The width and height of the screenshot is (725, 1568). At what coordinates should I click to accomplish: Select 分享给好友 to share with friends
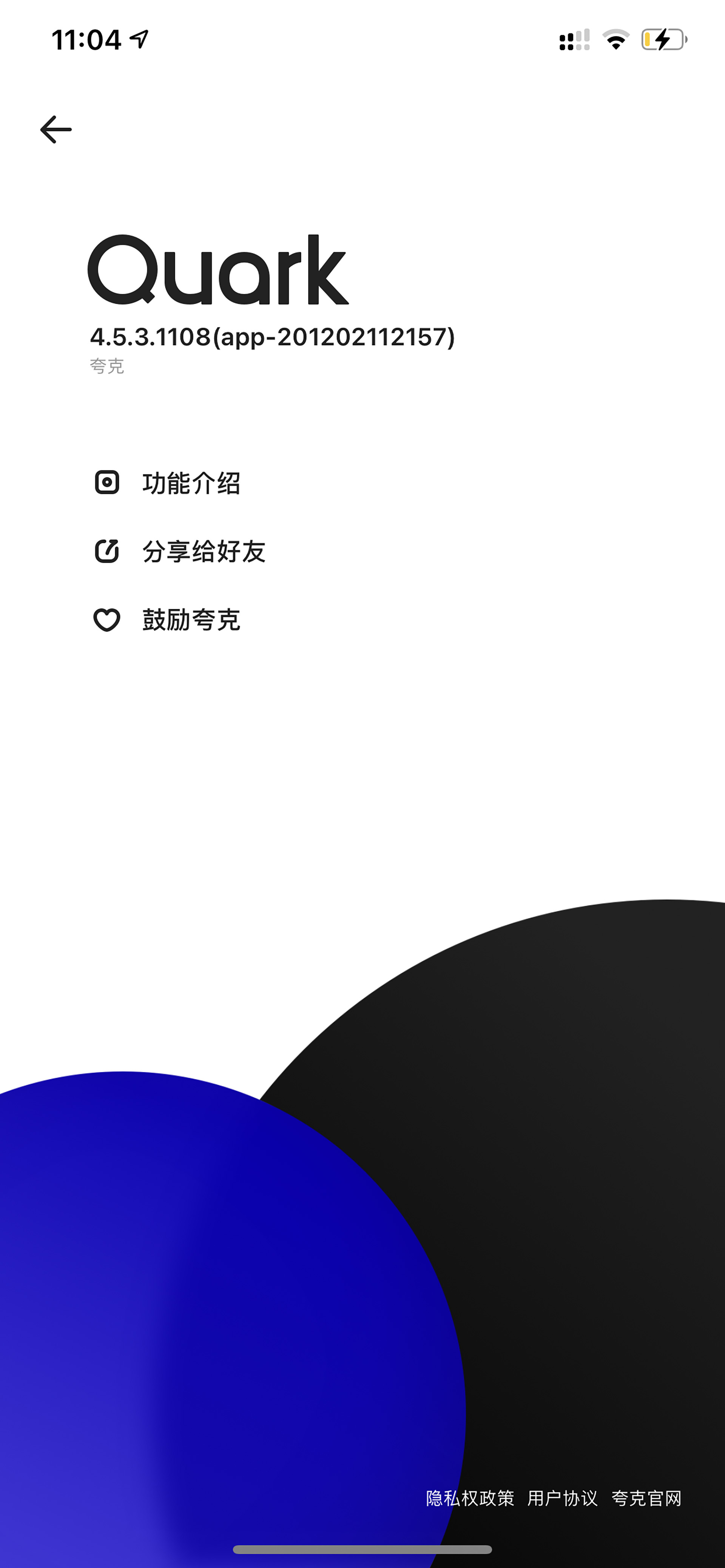(x=179, y=551)
